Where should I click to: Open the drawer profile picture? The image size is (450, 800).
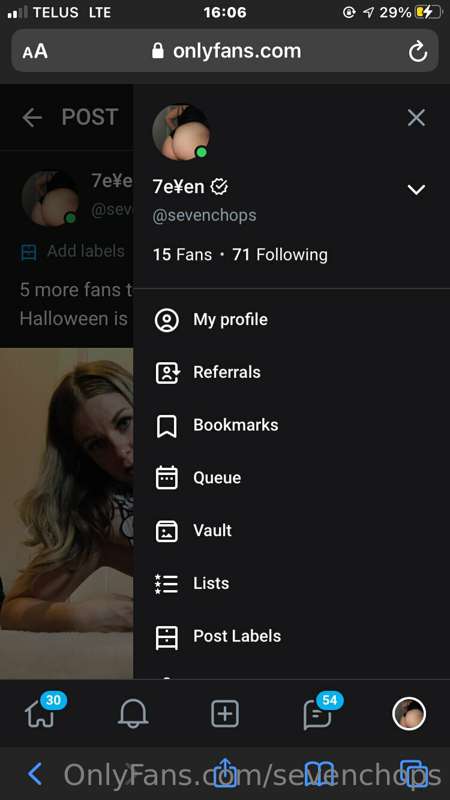[181, 132]
